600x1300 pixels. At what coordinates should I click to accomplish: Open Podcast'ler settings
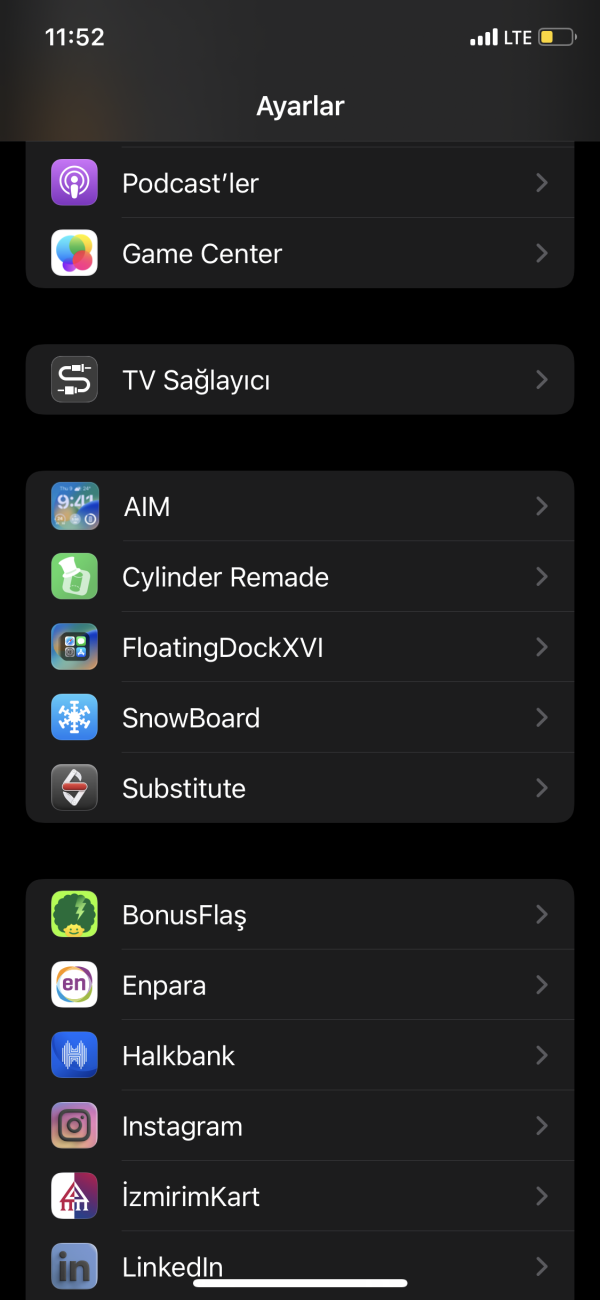300,183
